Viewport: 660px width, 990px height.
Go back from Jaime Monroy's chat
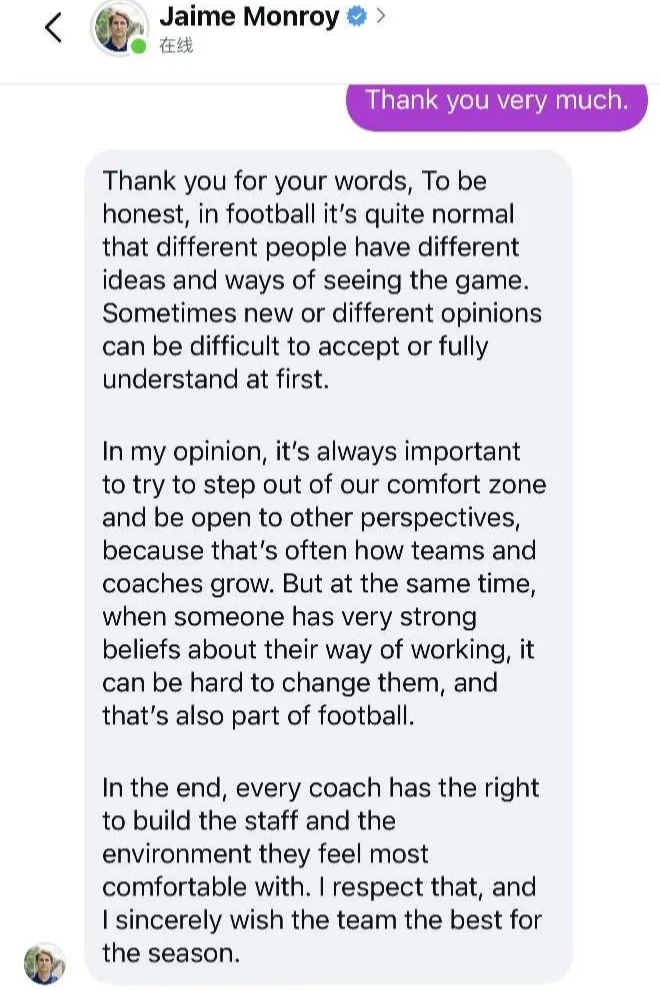[54, 28]
